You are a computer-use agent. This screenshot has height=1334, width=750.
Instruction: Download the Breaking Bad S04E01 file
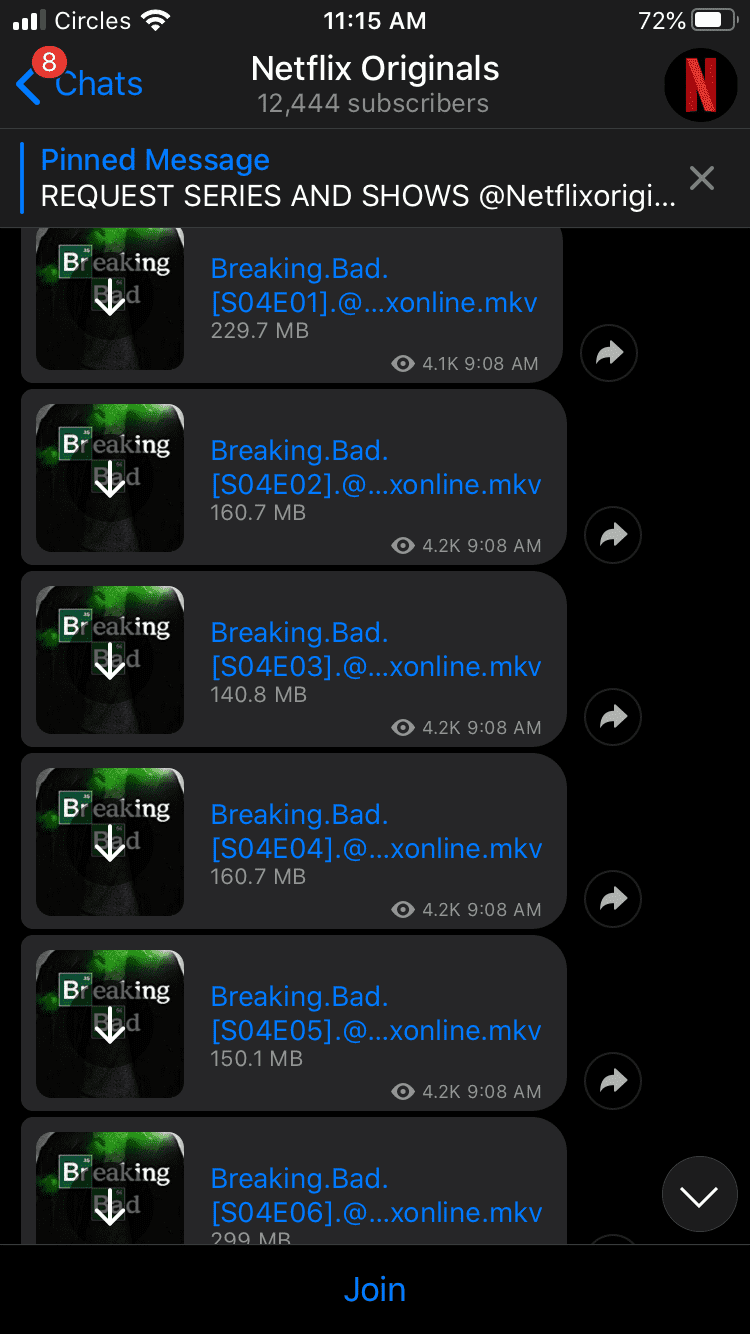(x=110, y=297)
